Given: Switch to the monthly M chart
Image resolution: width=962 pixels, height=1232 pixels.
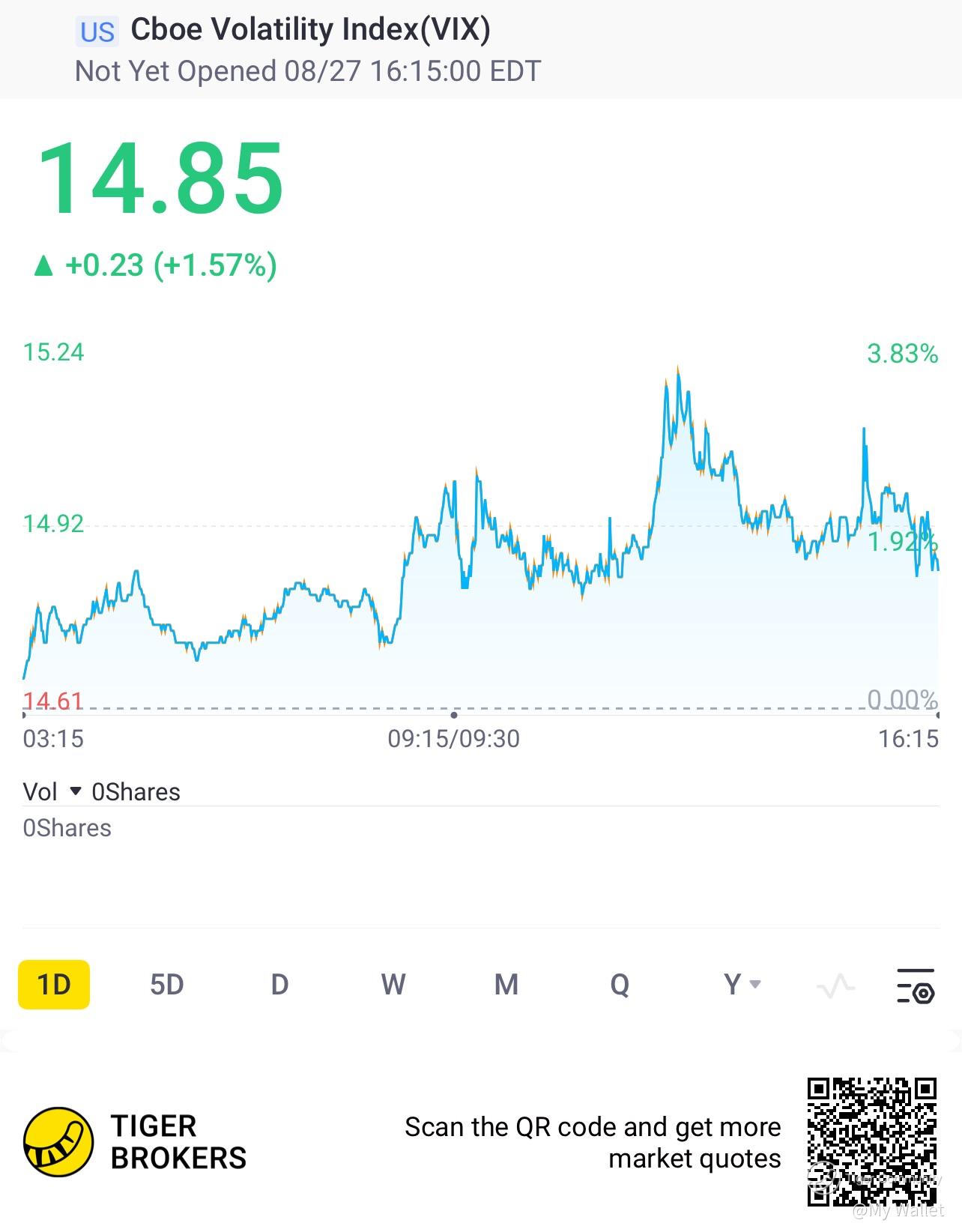Looking at the screenshot, I should coord(506,984).
